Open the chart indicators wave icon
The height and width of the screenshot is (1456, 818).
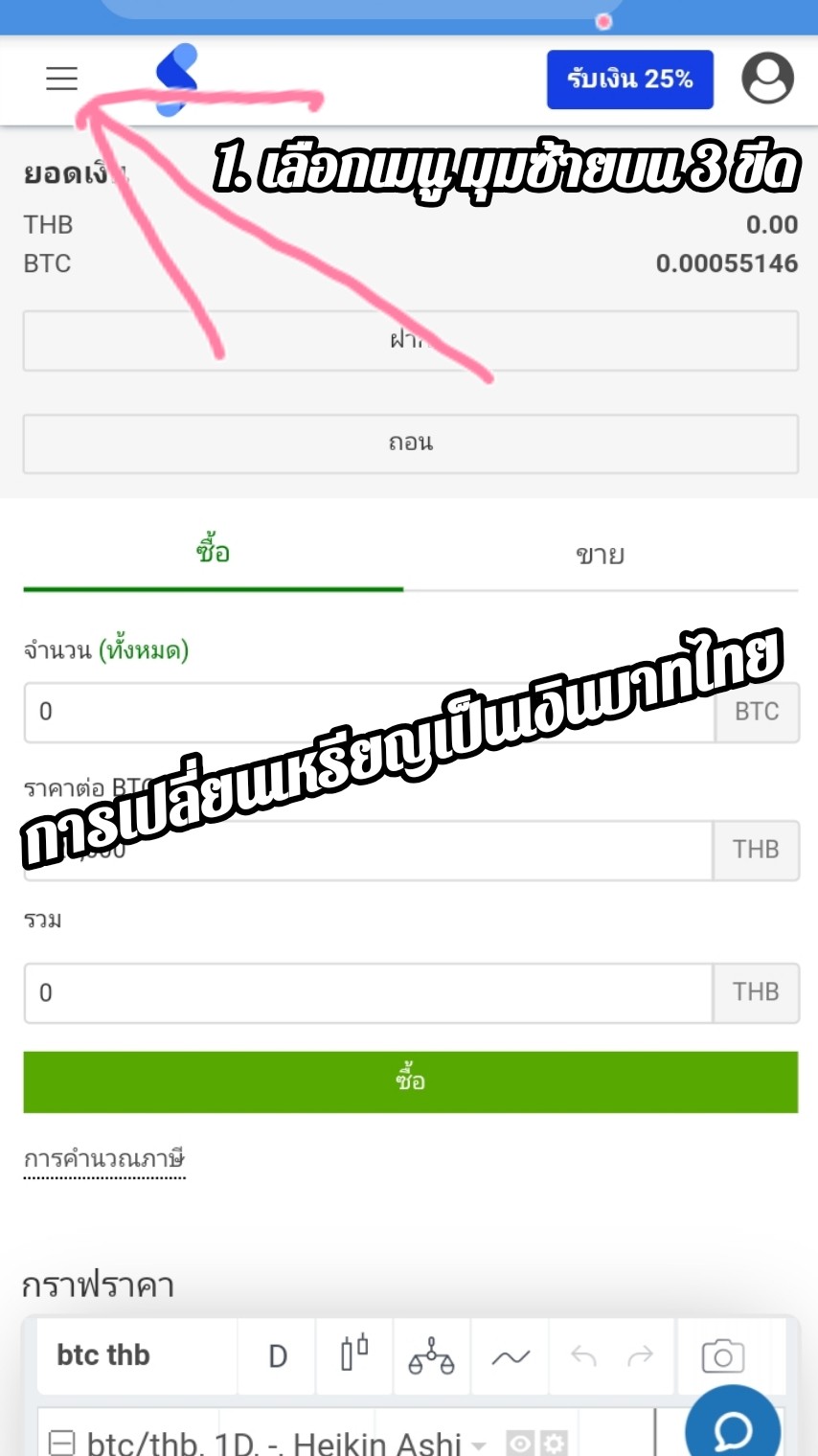coord(511,1356)
